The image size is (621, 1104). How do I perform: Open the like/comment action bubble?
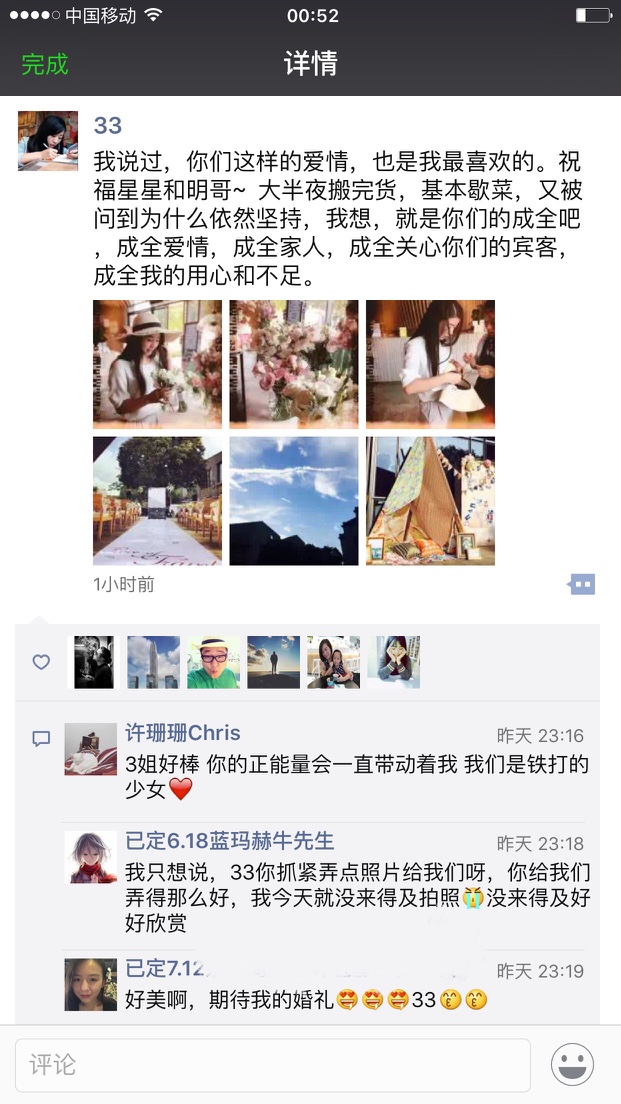click(582, 584)
